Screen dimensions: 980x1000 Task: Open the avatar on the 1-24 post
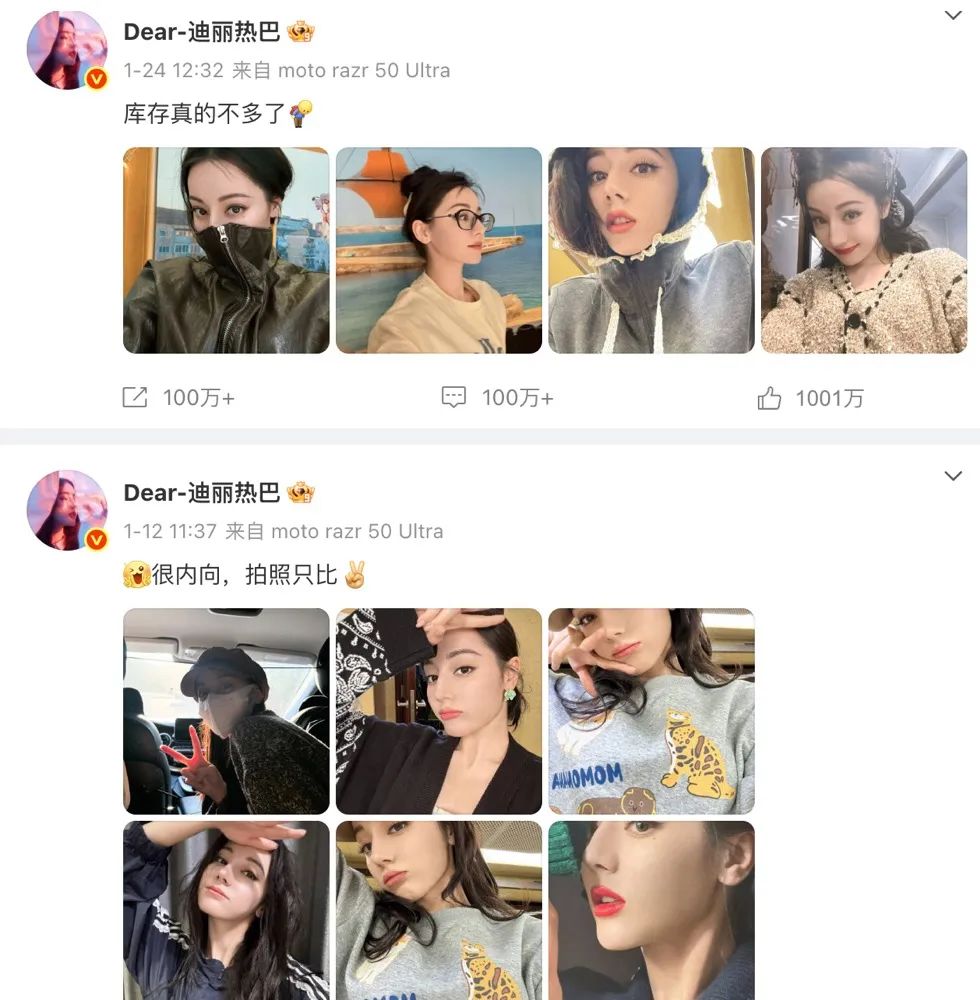67,50
